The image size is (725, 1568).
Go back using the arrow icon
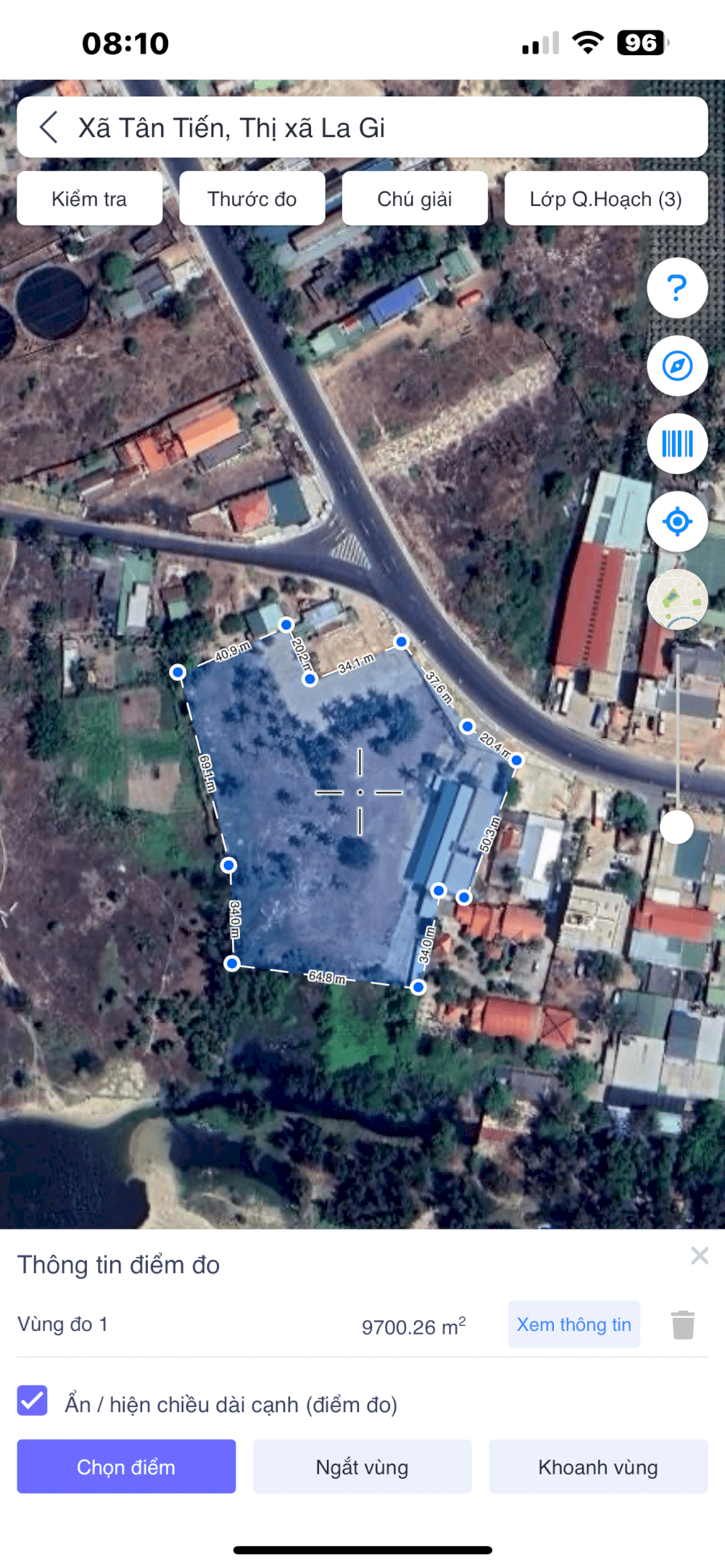[x=49, y=128]
